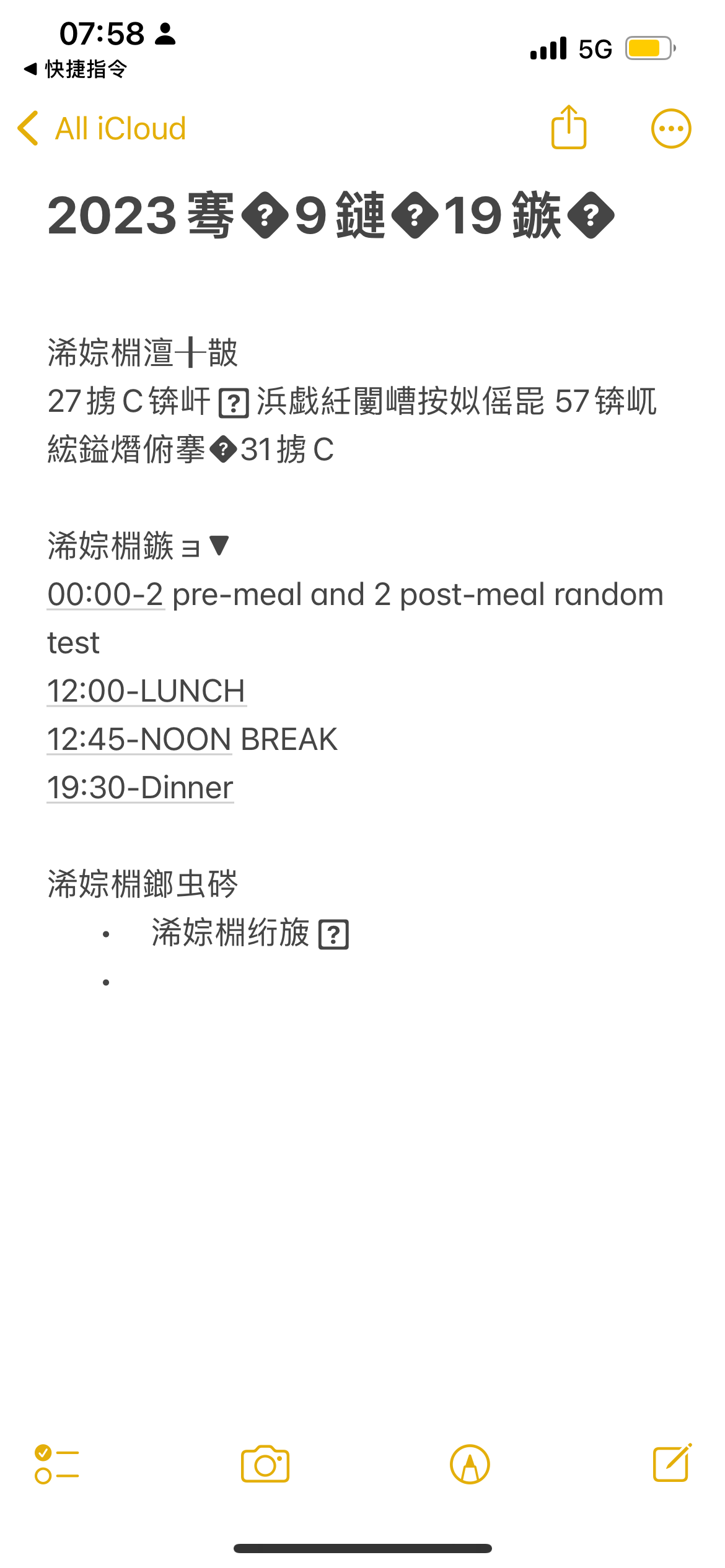Tap the 12:00-LUNCH time link
725x1568 pixels.
click(146, 691)
